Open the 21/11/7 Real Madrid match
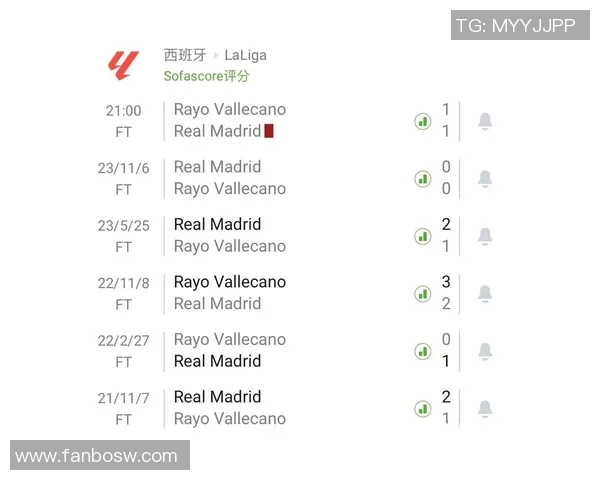The width and height of the screenshot is (600, 480). click(x=229, y=408)
